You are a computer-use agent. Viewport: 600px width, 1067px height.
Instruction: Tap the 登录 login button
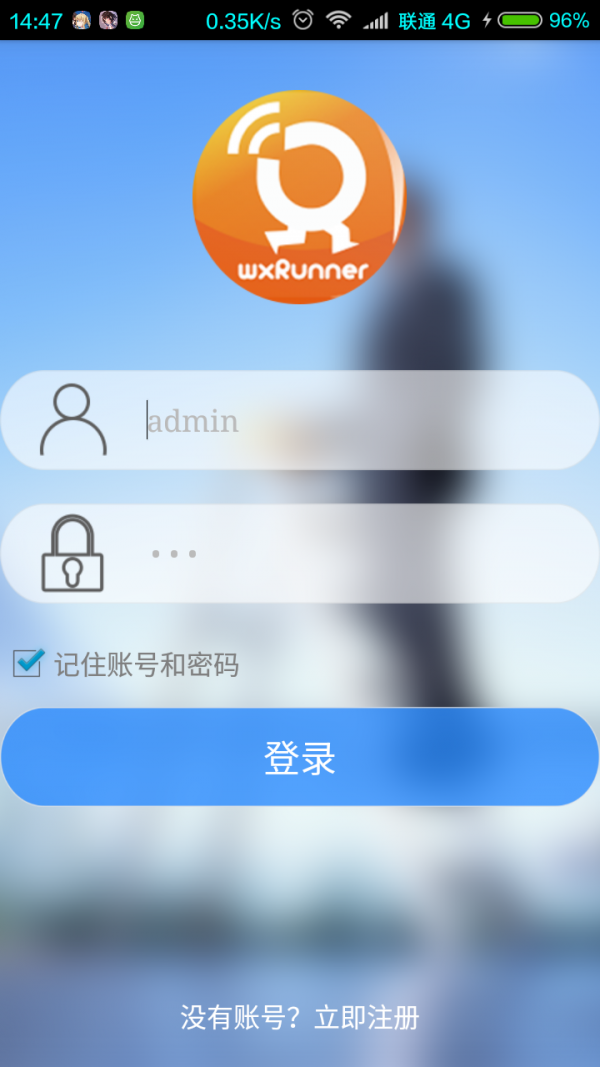click(x=300, y=758)
